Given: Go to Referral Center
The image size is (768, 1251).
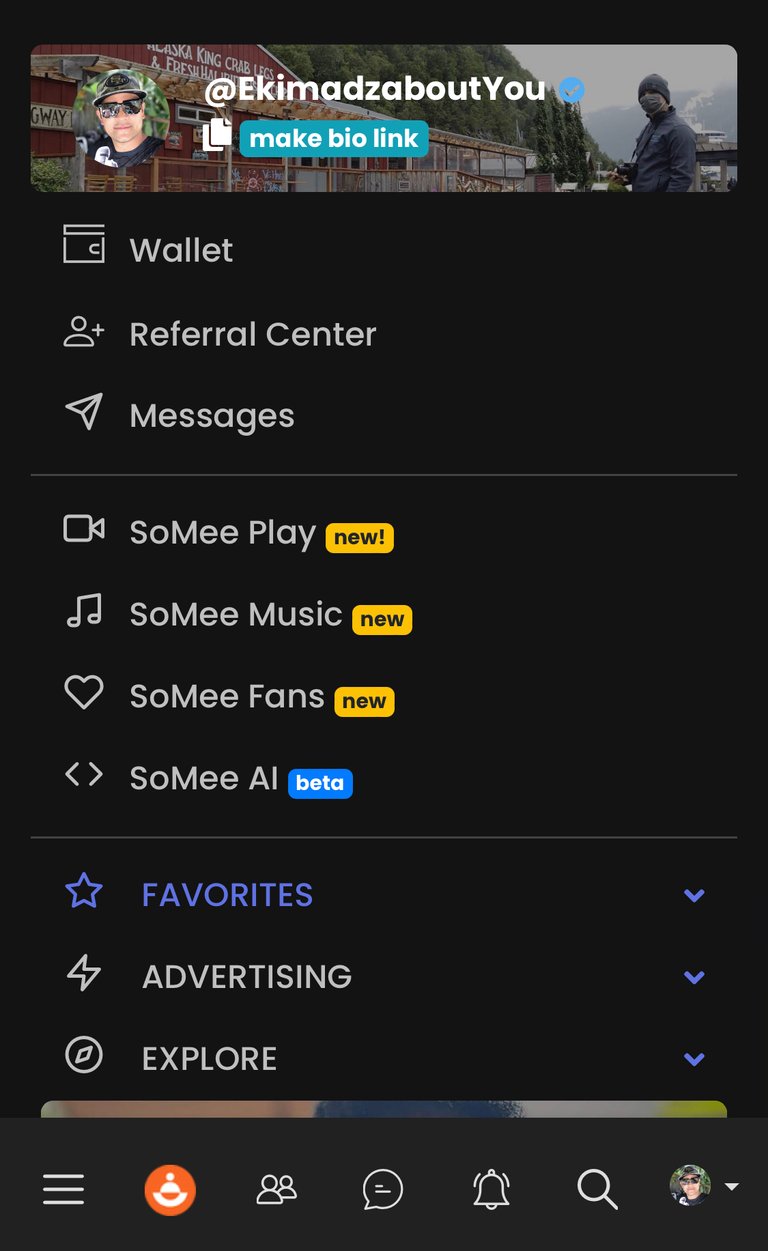Looking at the screenshot, I should click(x=384, y=333).
